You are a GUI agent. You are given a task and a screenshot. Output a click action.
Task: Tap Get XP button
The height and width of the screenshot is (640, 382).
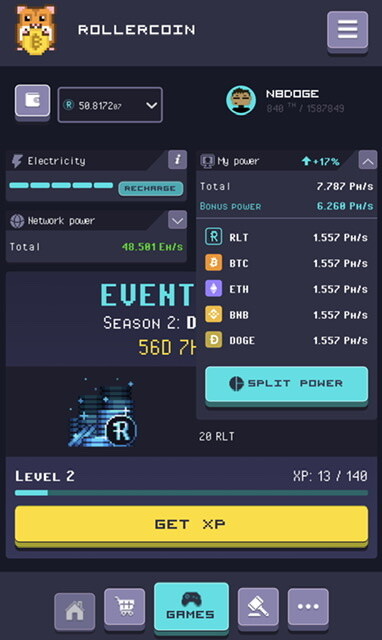click(x=191, y=524)
